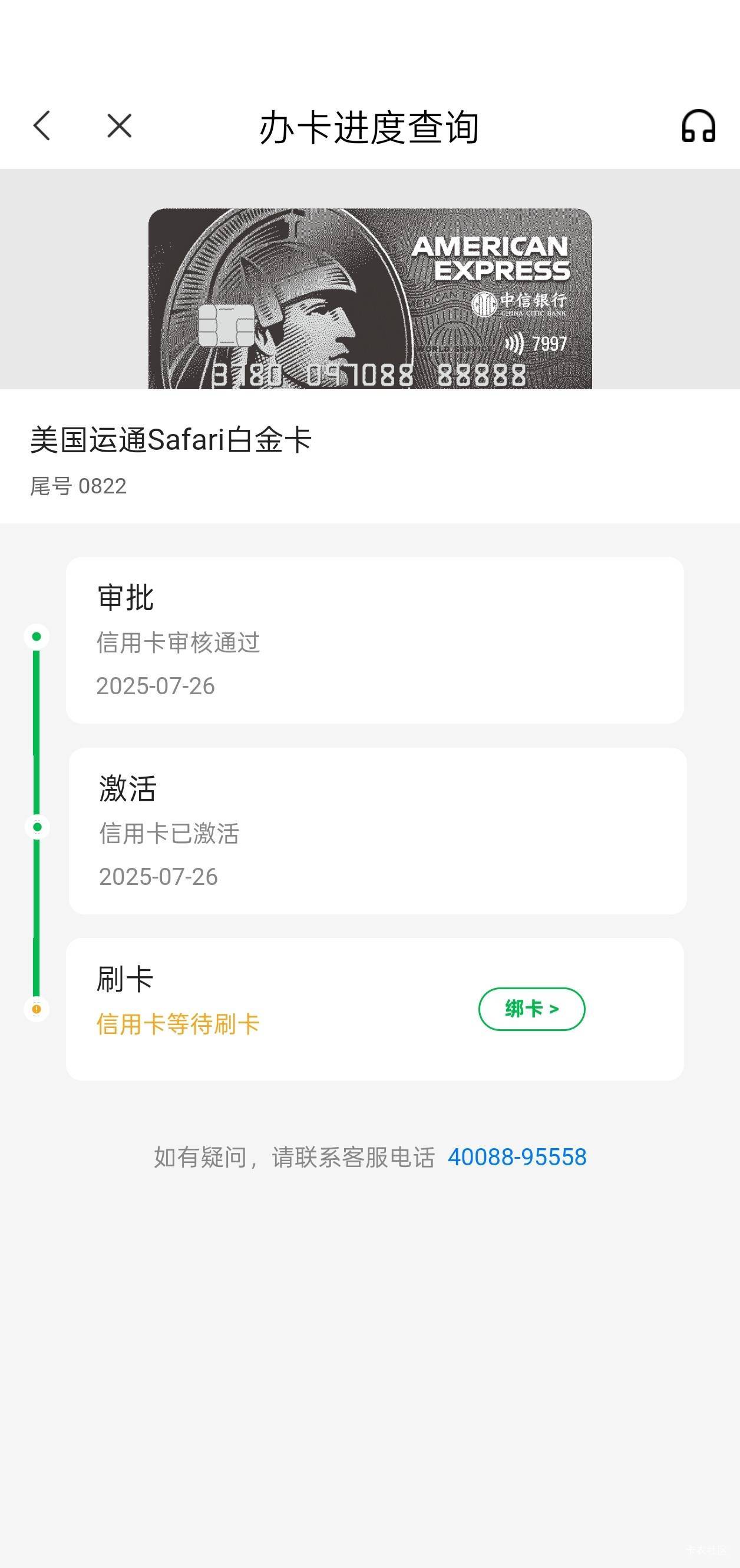Image resolution: width=740 pixels, height=1568 pixels.
Task: Call customer service number 40088-95558
Action: (x=517, y=1156)
